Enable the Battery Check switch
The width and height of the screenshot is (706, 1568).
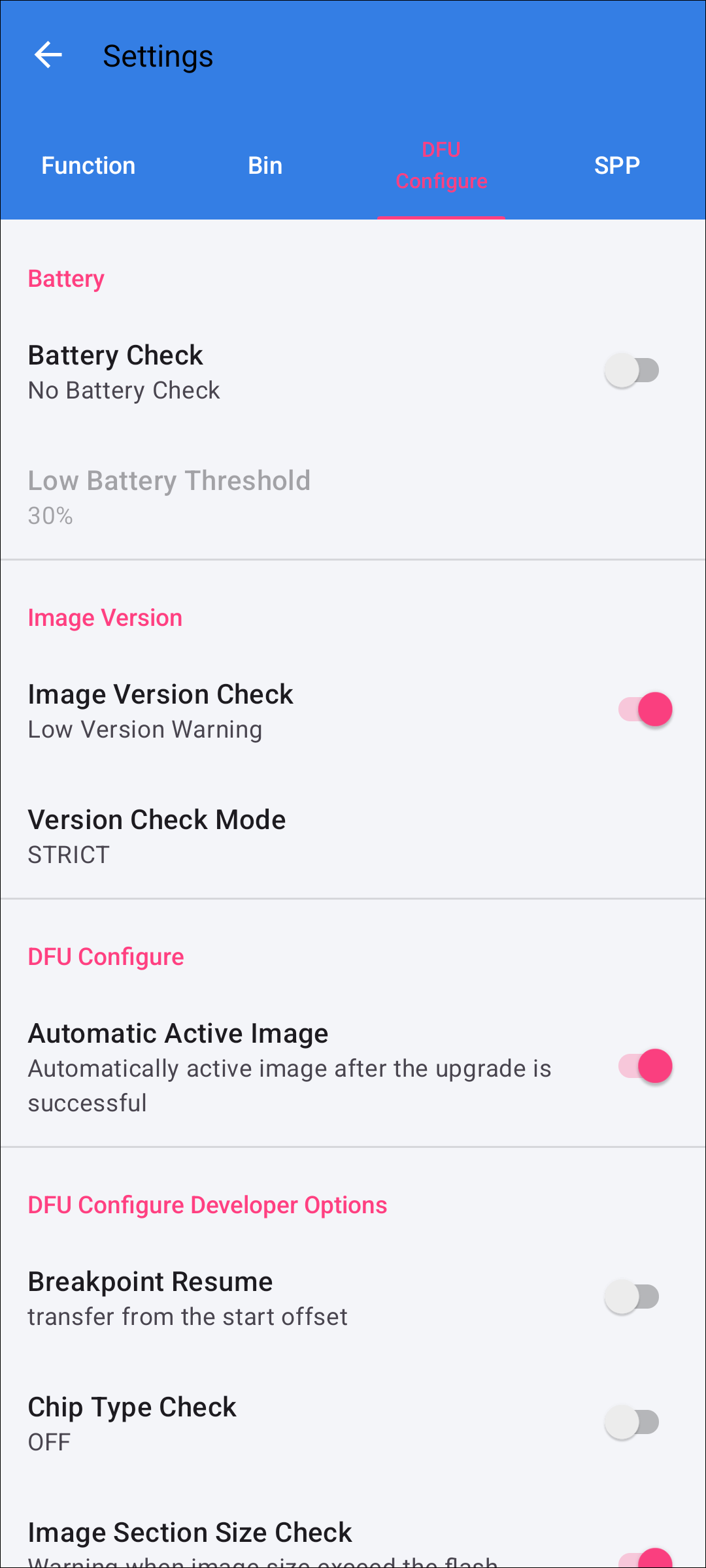[632, 370]
